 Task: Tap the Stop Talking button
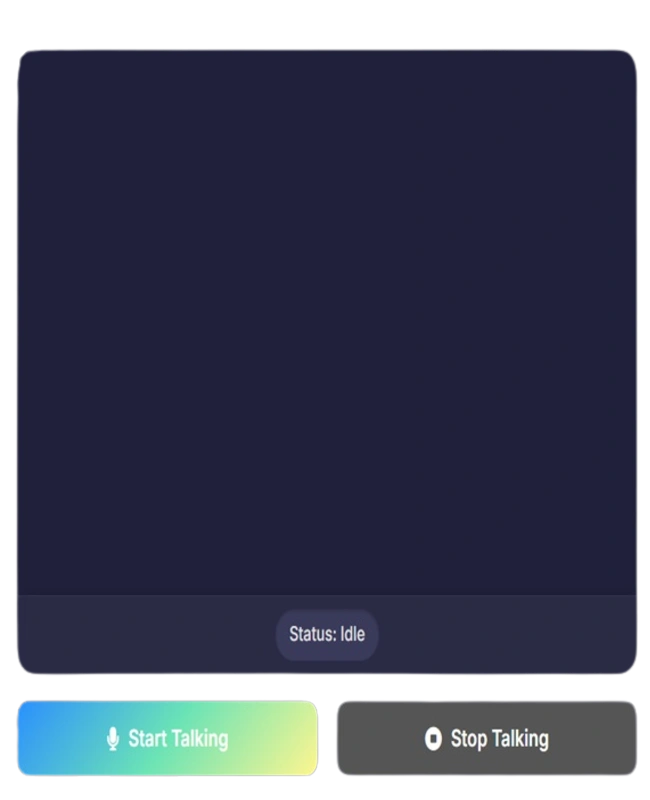[x=486, y=739]
